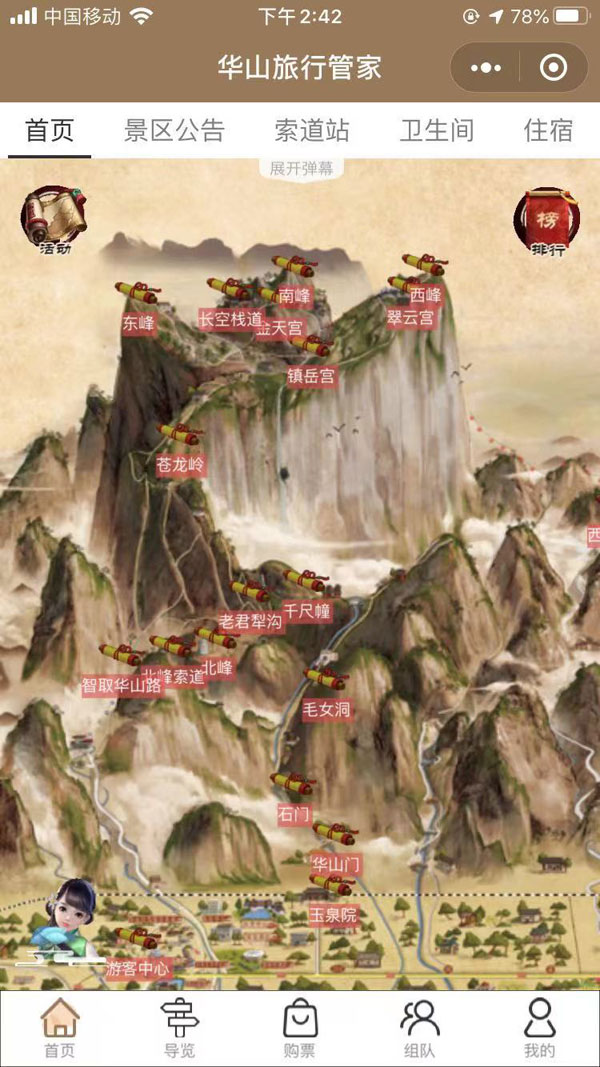Close the mini program via circle button
600x1067 pixels.
553,68
